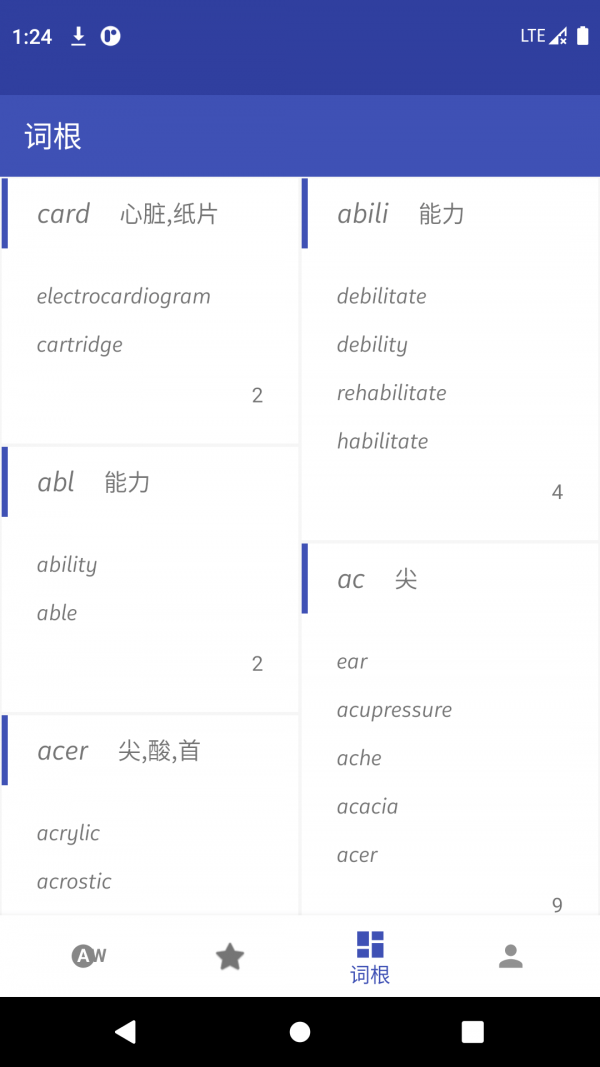Go to the home screen
The width and height of the screenshot is (600, 1067).
click(300, 1032)
